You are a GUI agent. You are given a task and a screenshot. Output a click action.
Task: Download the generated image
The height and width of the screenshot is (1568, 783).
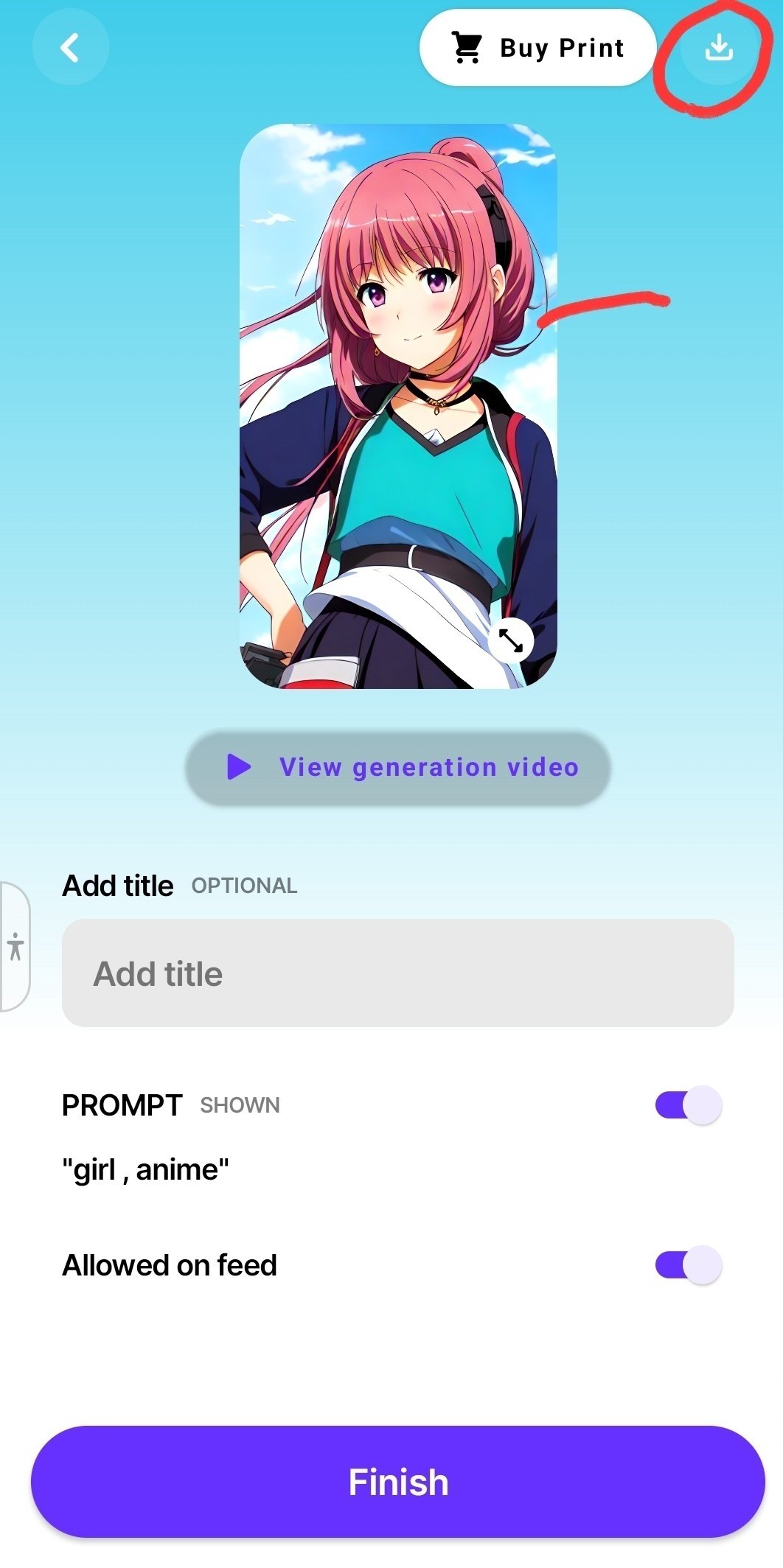[718, 48]
